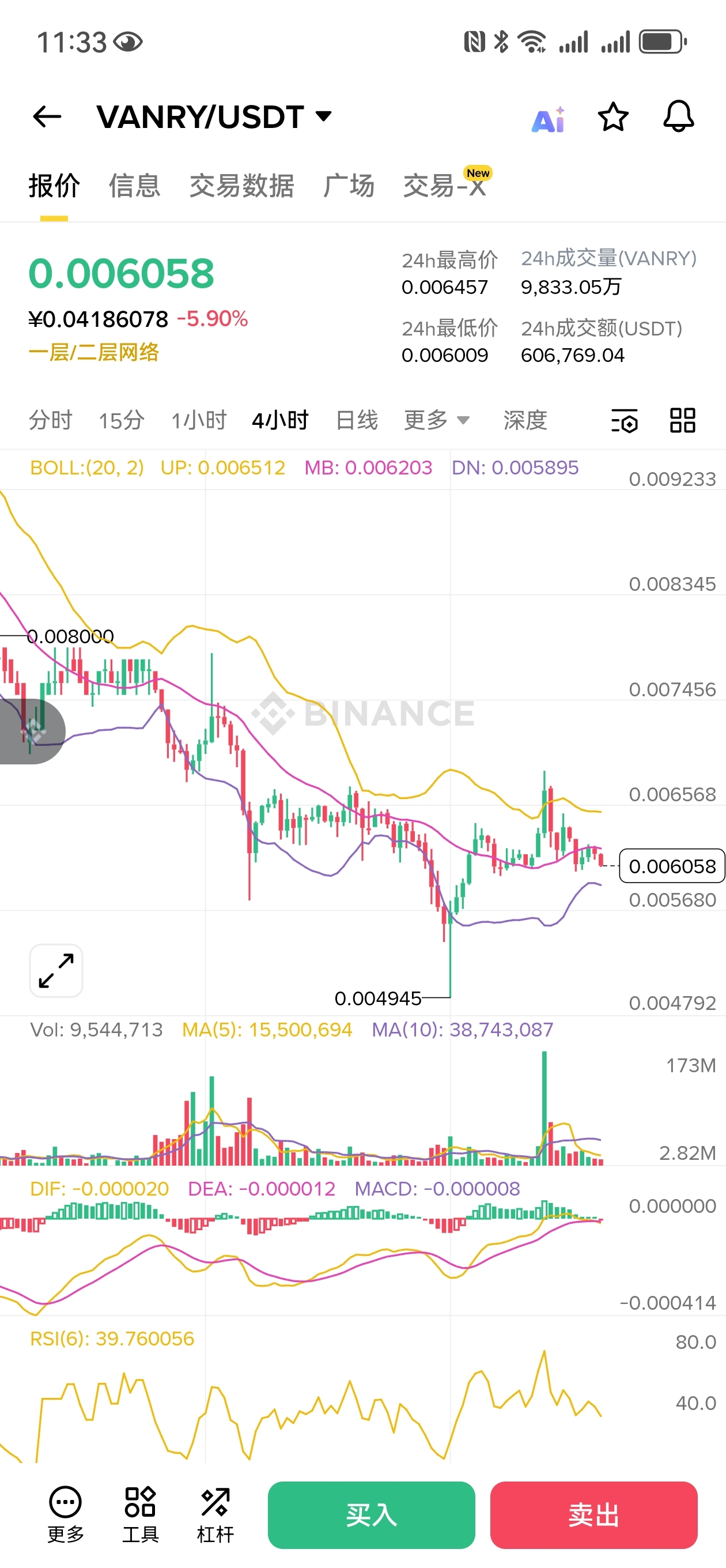Switch chart to 1小时 interval
The height and width of the screenshot is (1568, 726).
[198, 420]
